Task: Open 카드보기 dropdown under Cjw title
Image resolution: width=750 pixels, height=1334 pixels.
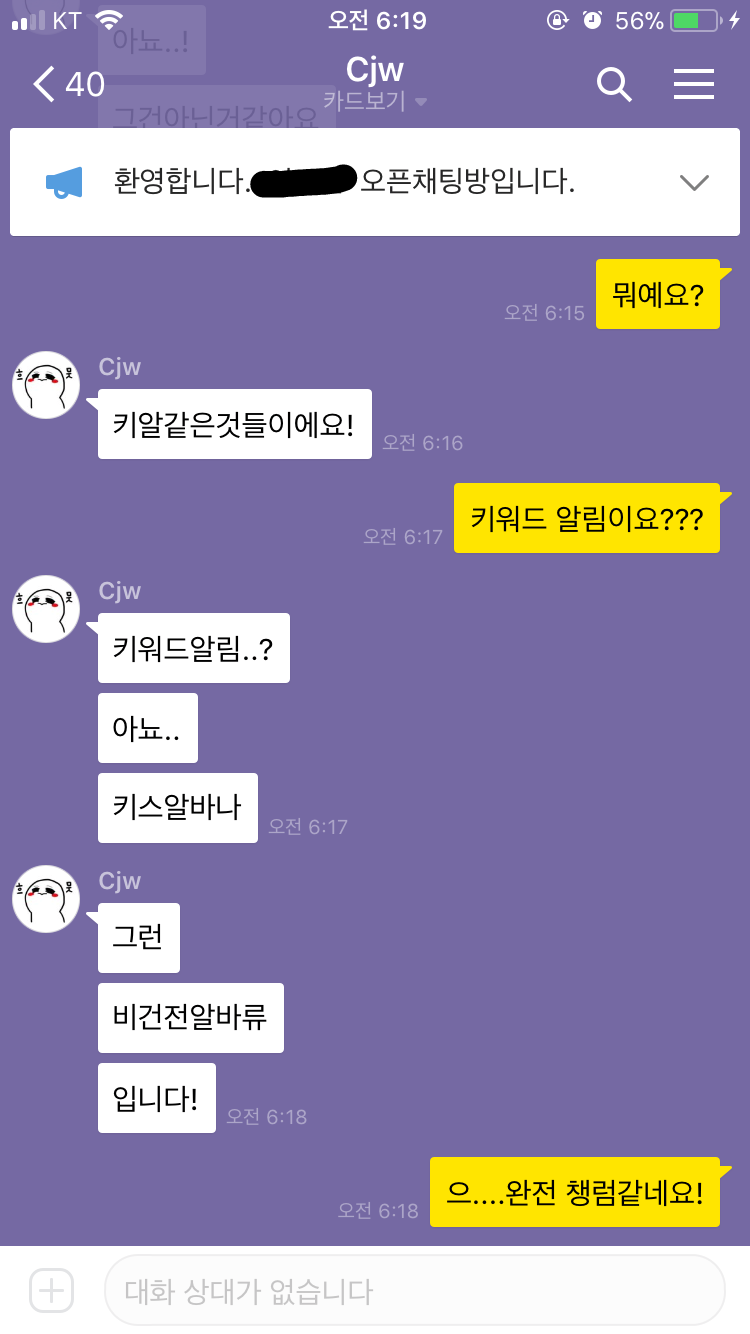Action: click(x=375, y=101)
